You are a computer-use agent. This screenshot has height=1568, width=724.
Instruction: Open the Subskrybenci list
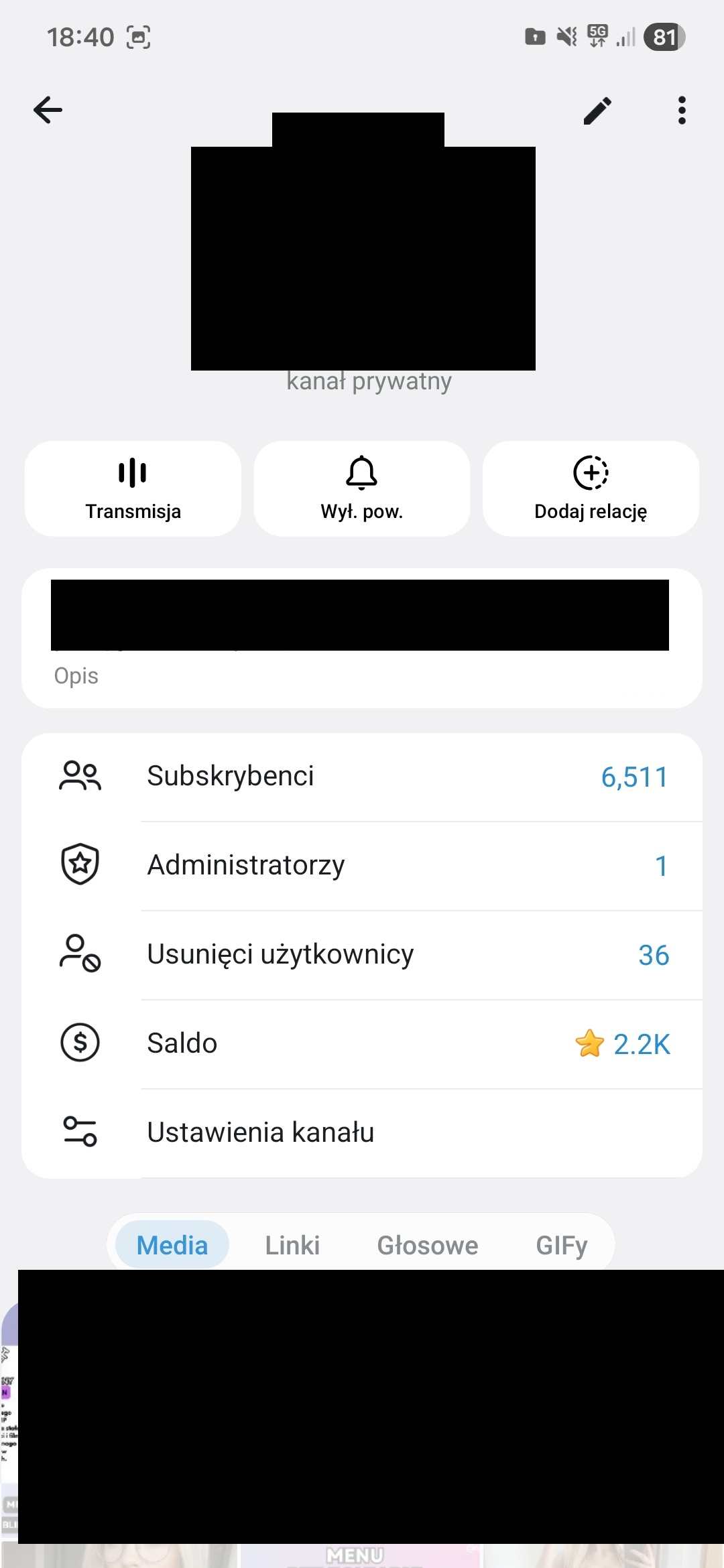point(362,777)
